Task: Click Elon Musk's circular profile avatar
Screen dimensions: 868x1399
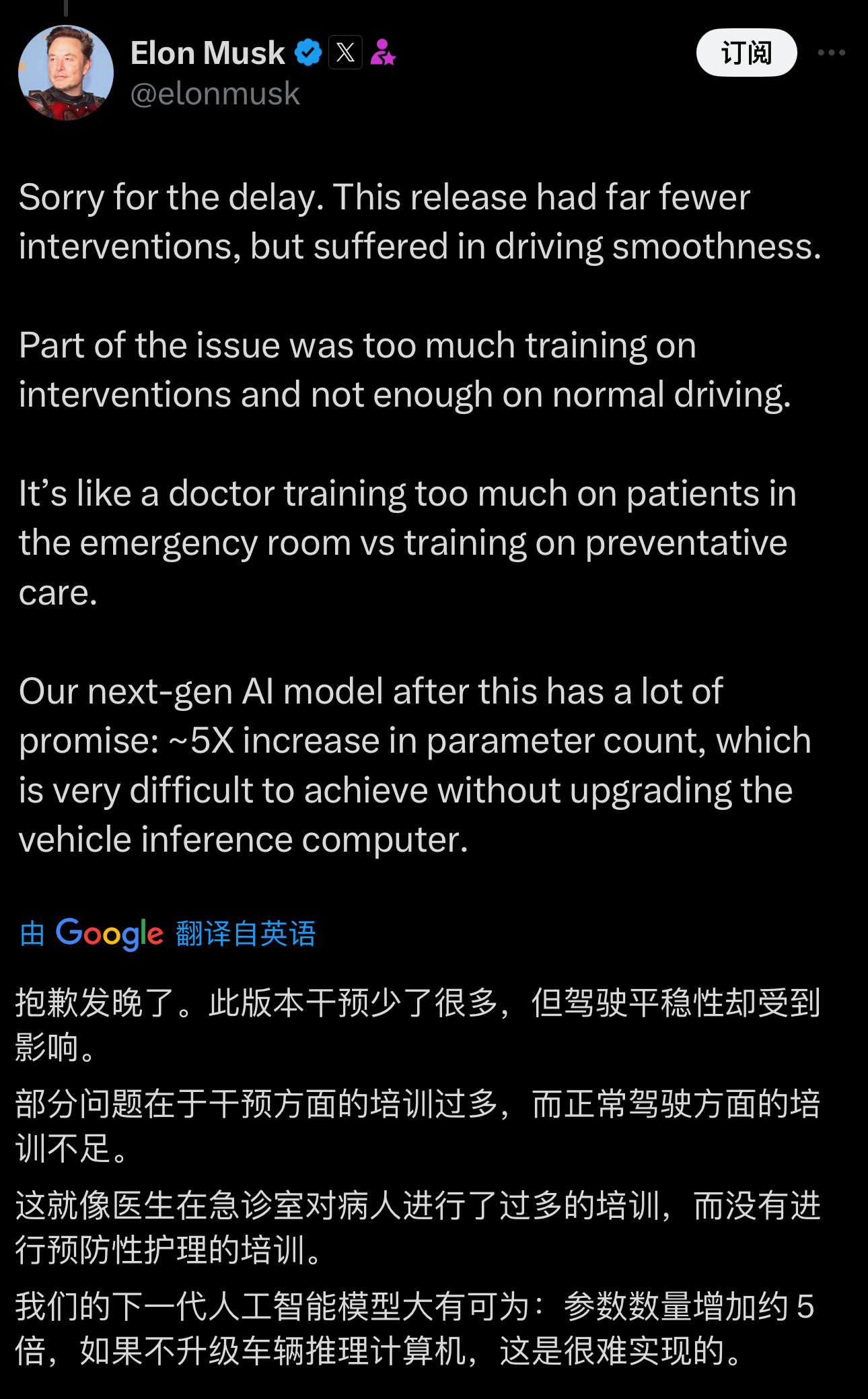Action: (x=65, y=71)
